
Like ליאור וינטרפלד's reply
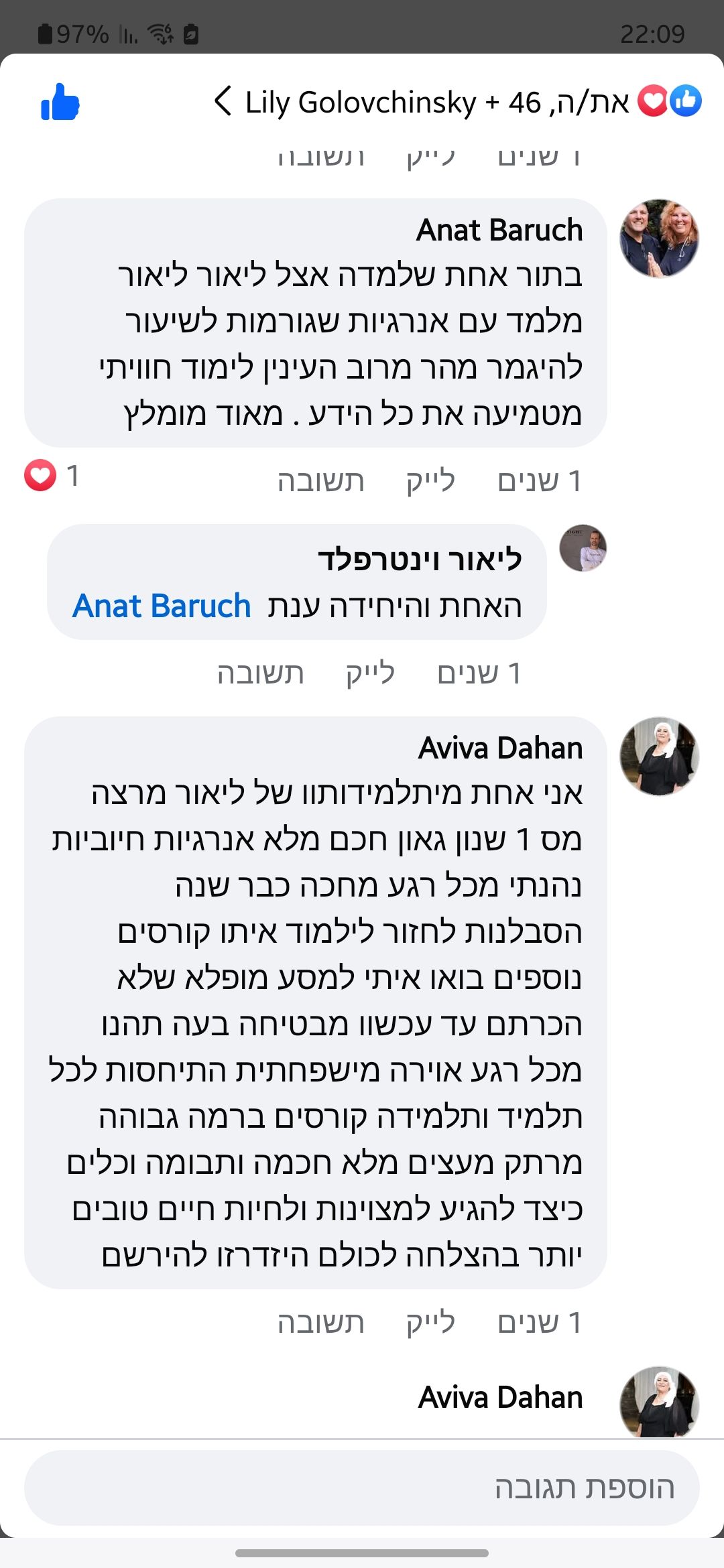coord(370,673)
